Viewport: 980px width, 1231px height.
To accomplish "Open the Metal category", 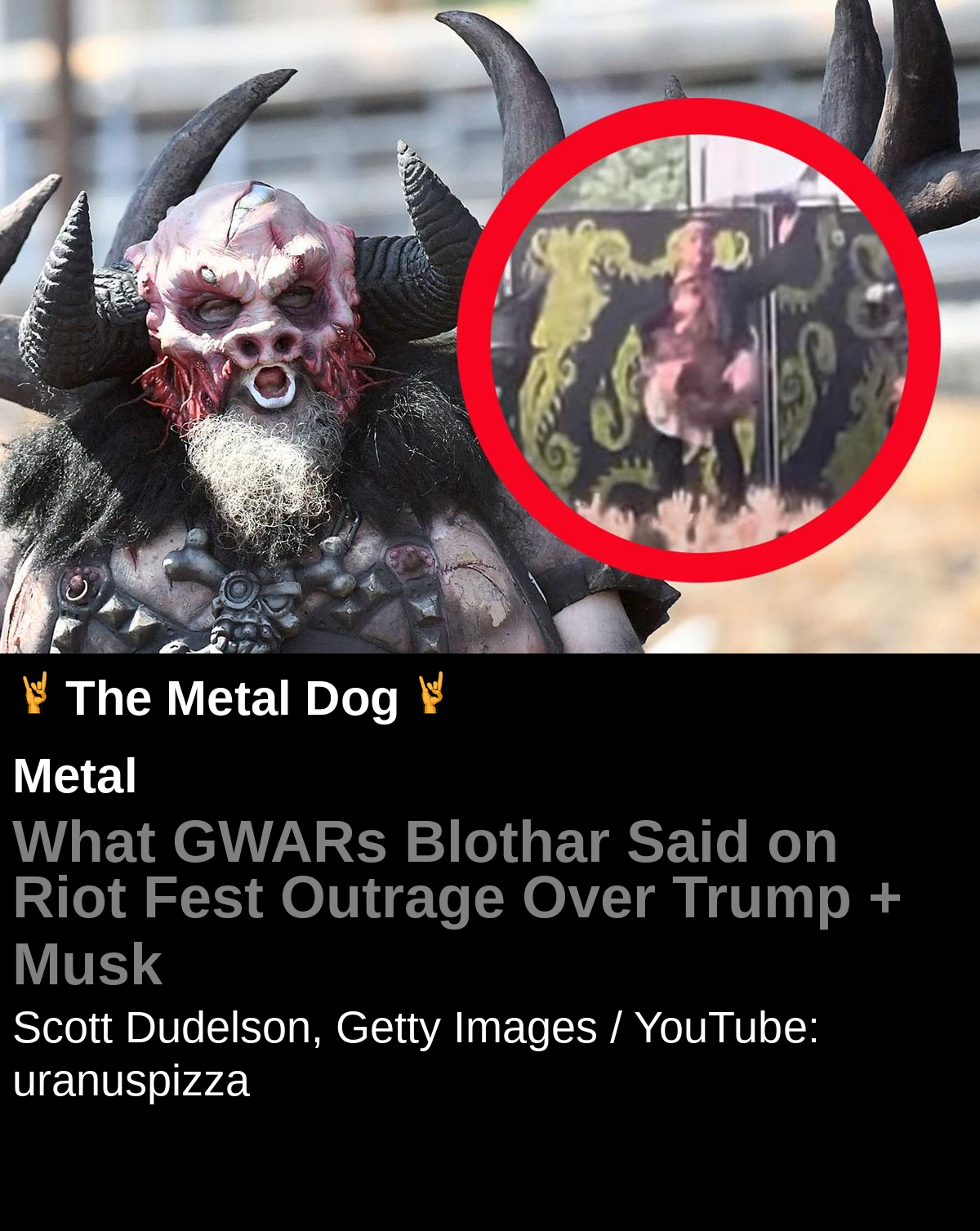I will point(75,776).
